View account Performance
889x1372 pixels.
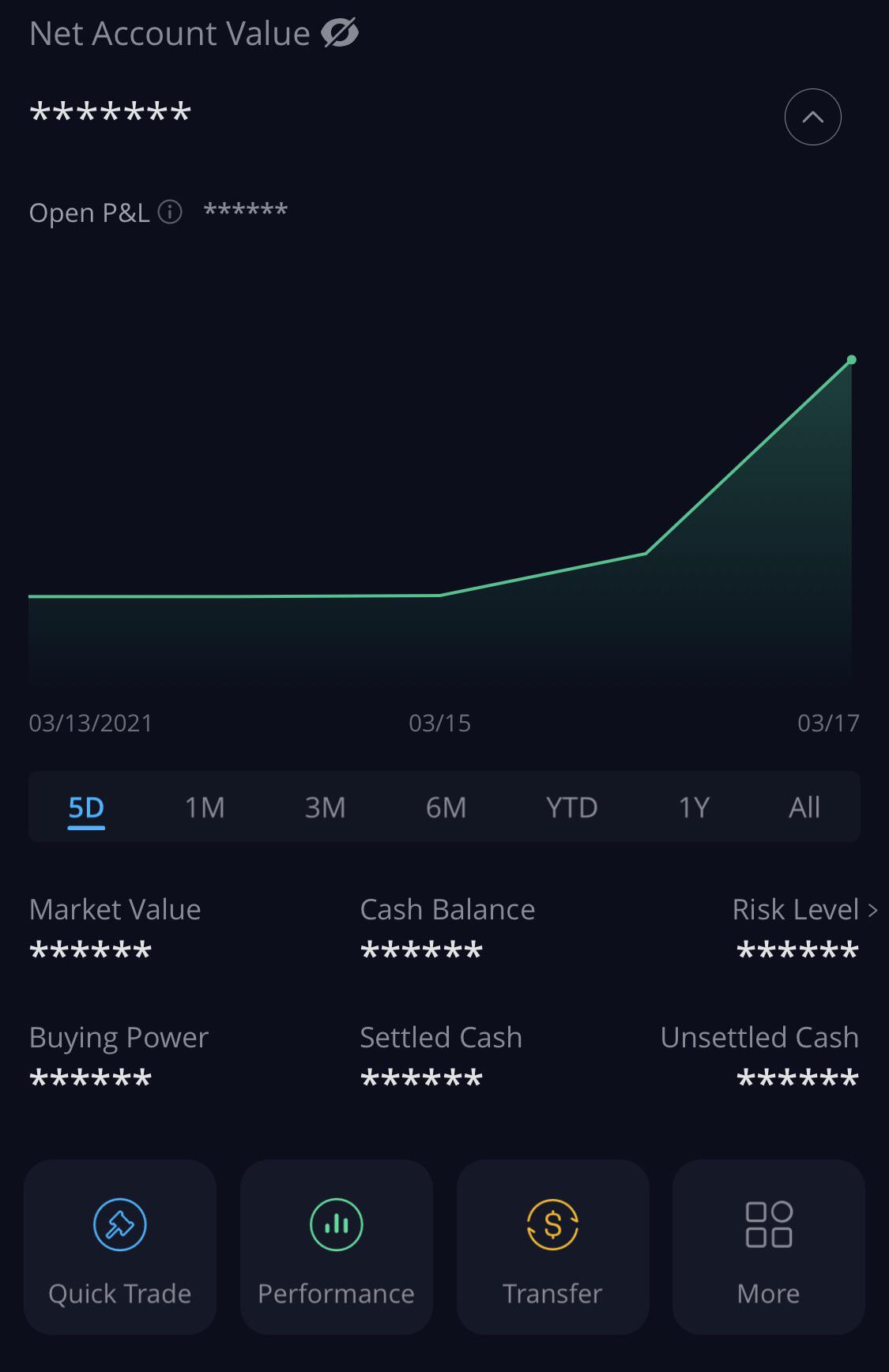click(337, 1247)
